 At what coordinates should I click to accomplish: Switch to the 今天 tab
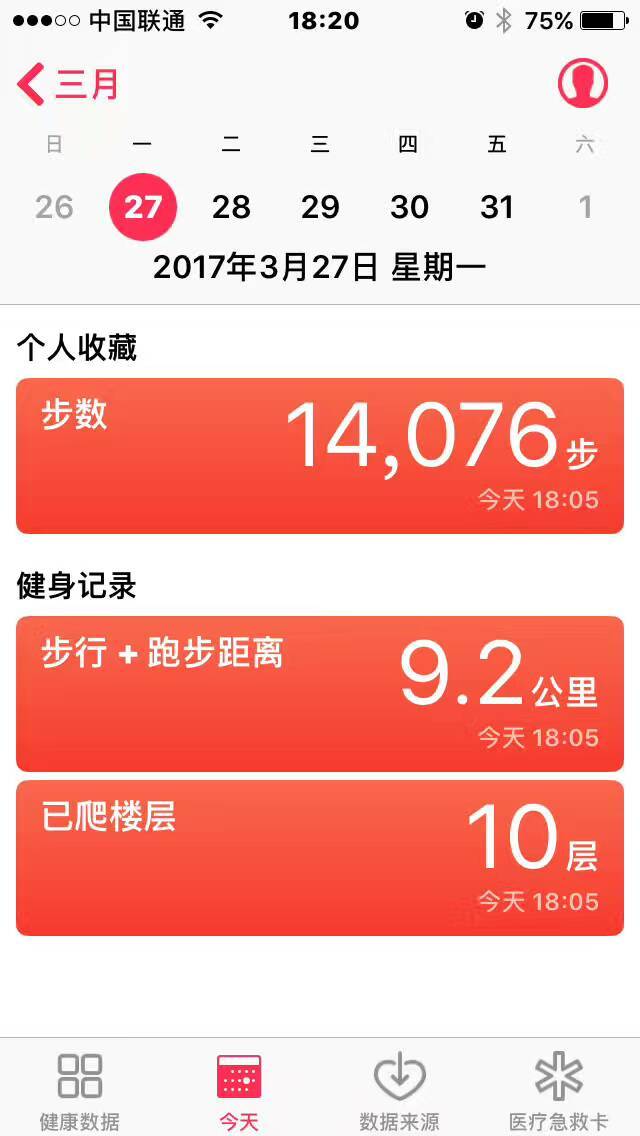239,1090
